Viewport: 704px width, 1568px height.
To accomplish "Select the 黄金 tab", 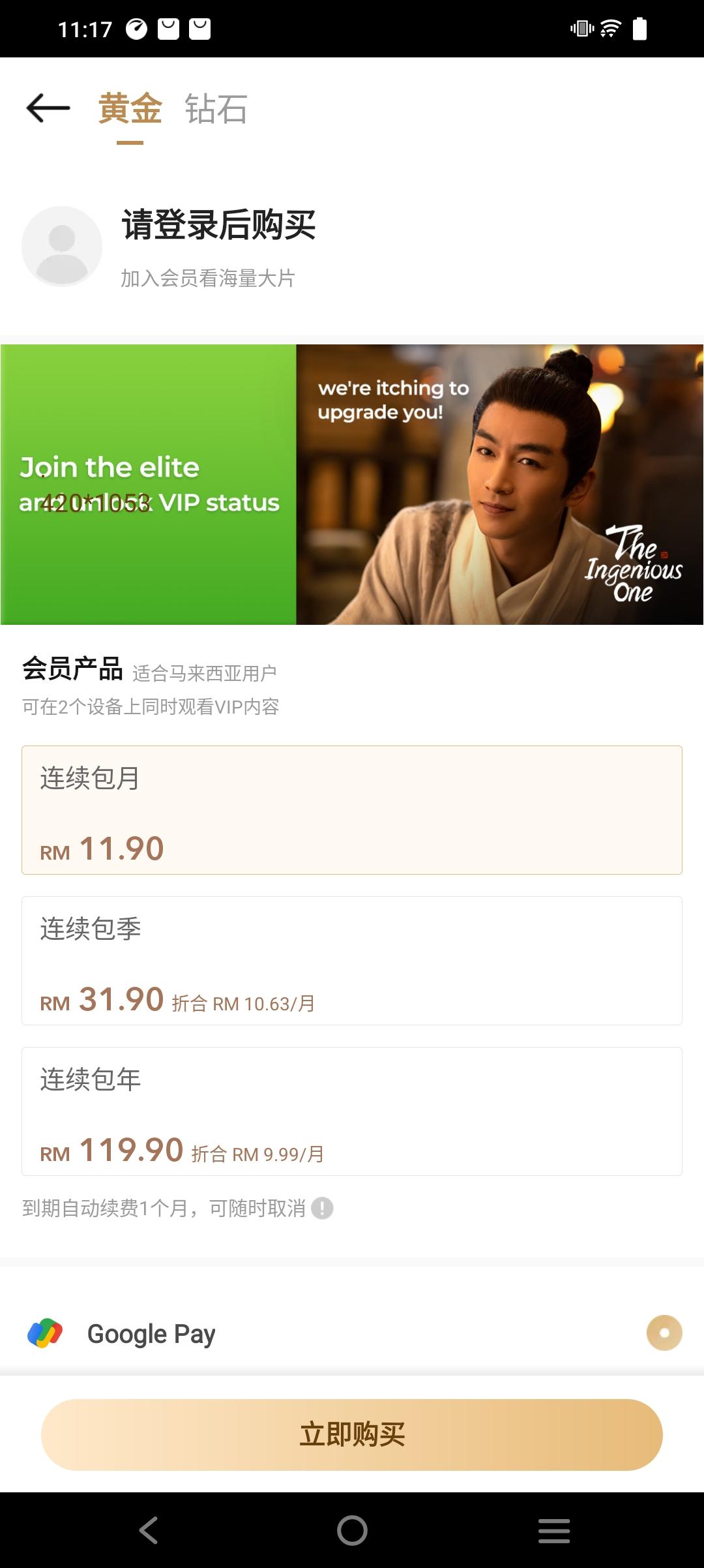I will click(130, 108).
